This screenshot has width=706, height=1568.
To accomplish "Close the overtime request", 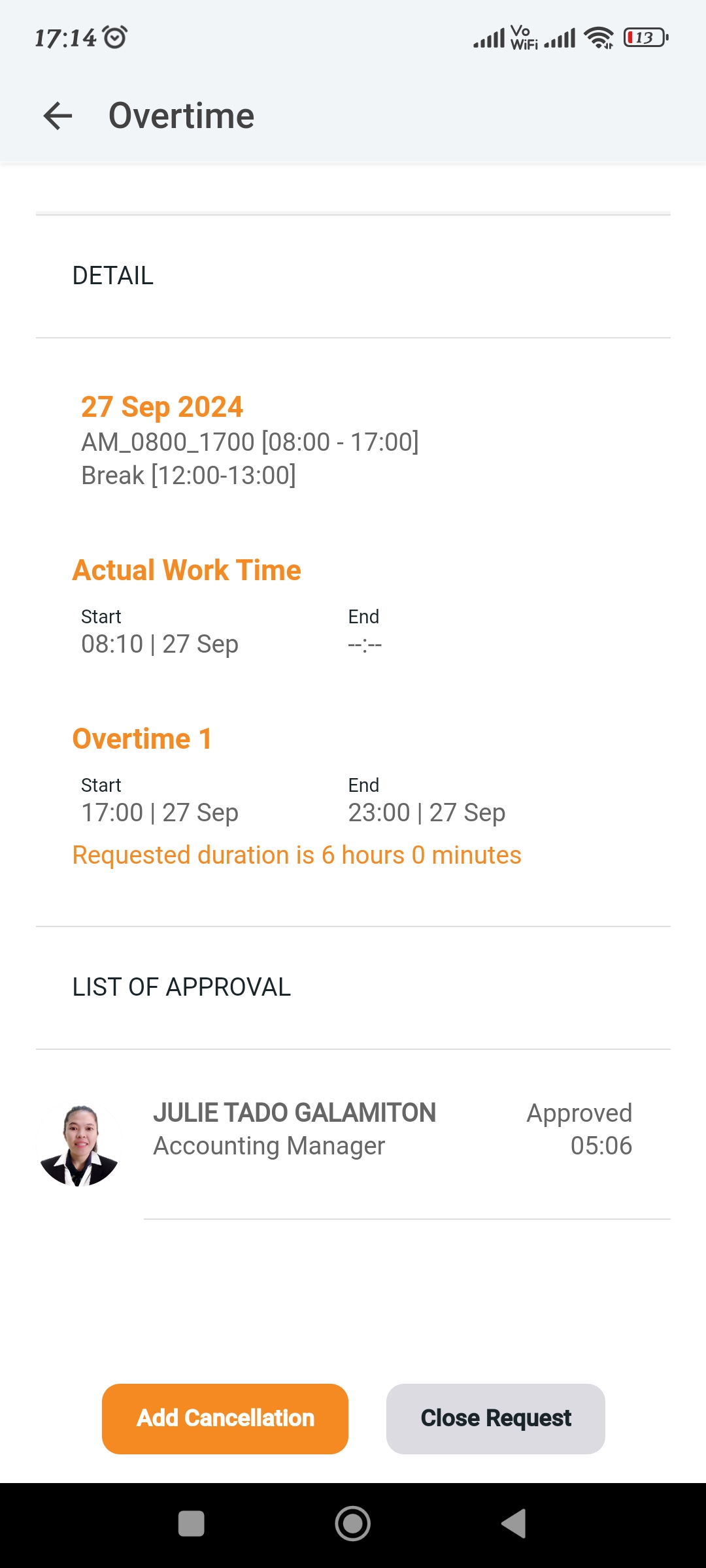I will (x=496, y=1418).
